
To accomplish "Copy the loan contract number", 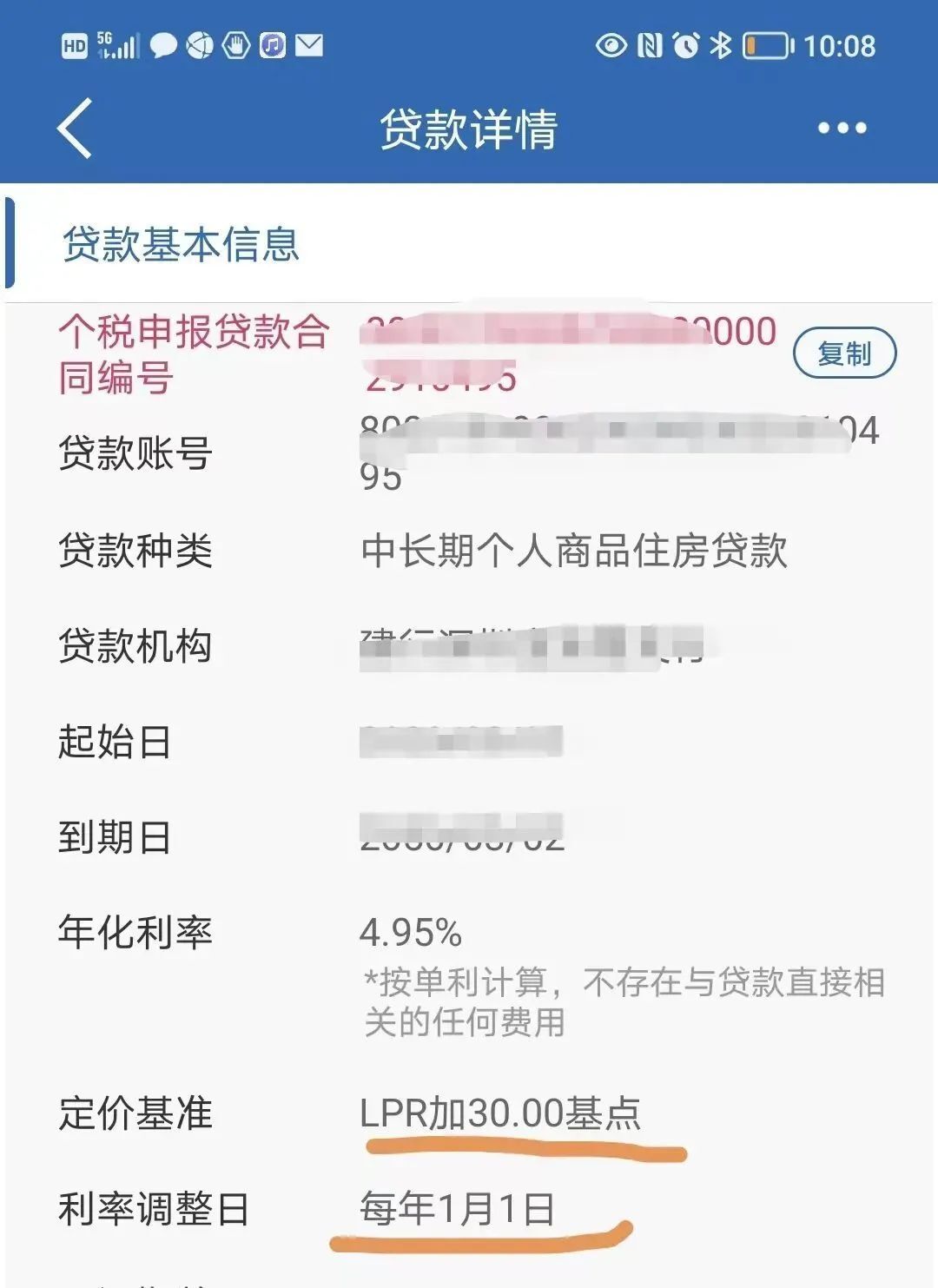I will (x=844, y=353).
